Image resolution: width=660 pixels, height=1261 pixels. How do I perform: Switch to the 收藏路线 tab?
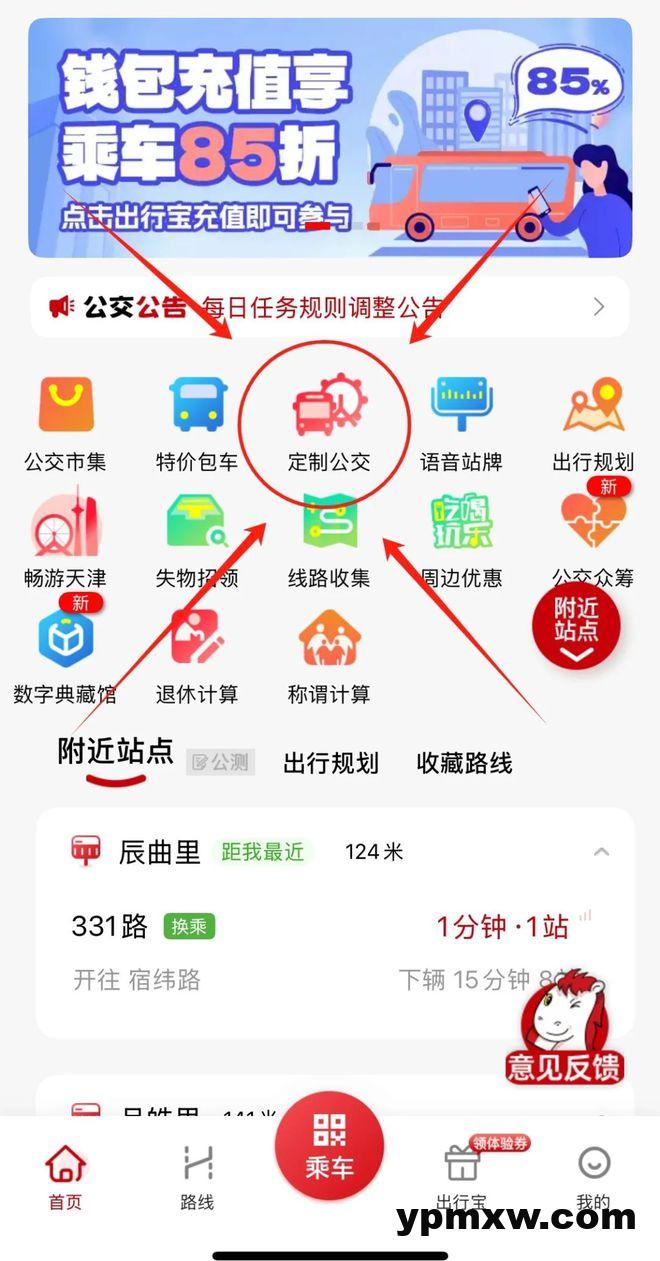[x=464, y=763]
